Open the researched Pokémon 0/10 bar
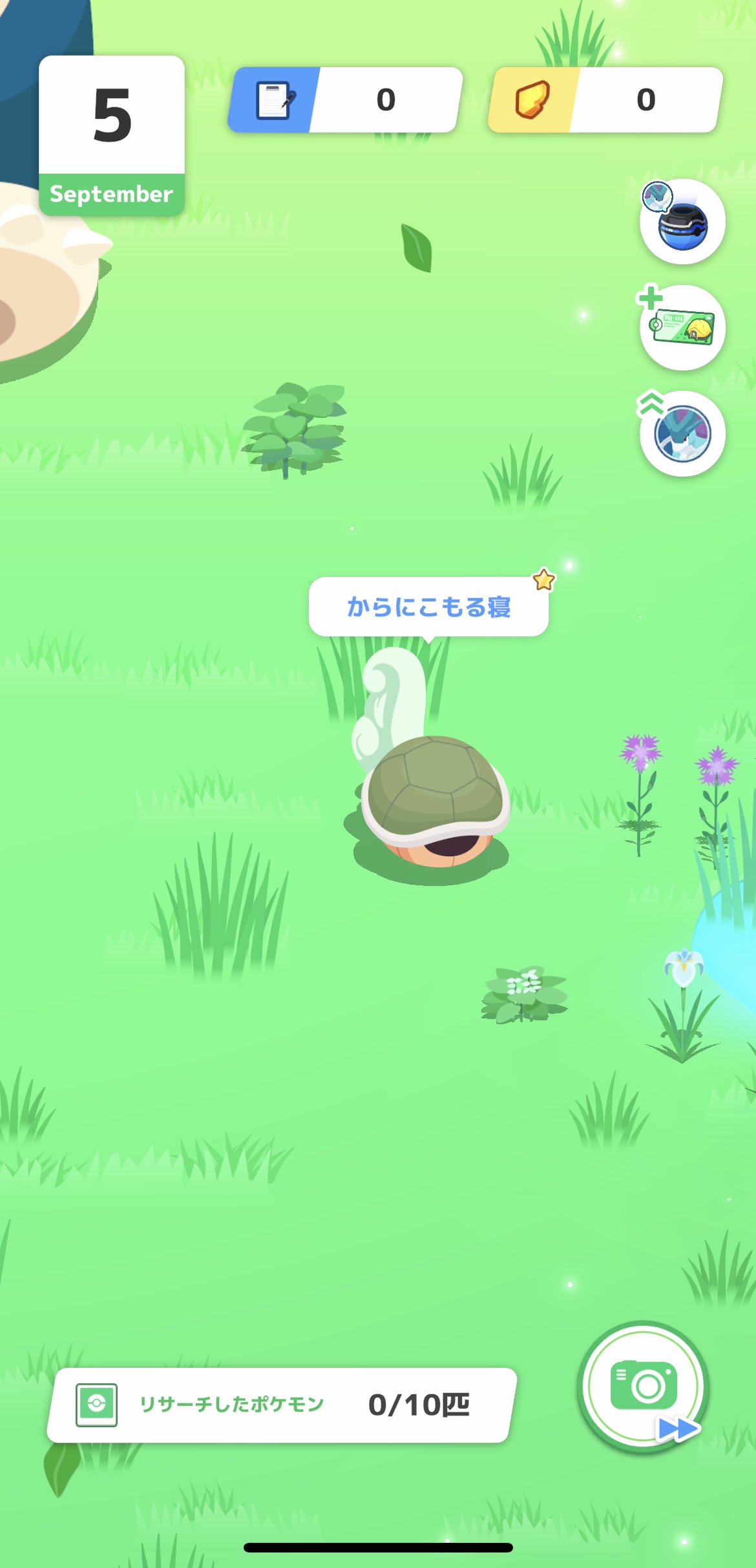The height and width of the screenshot is (1568, 756). point(282,1405)
